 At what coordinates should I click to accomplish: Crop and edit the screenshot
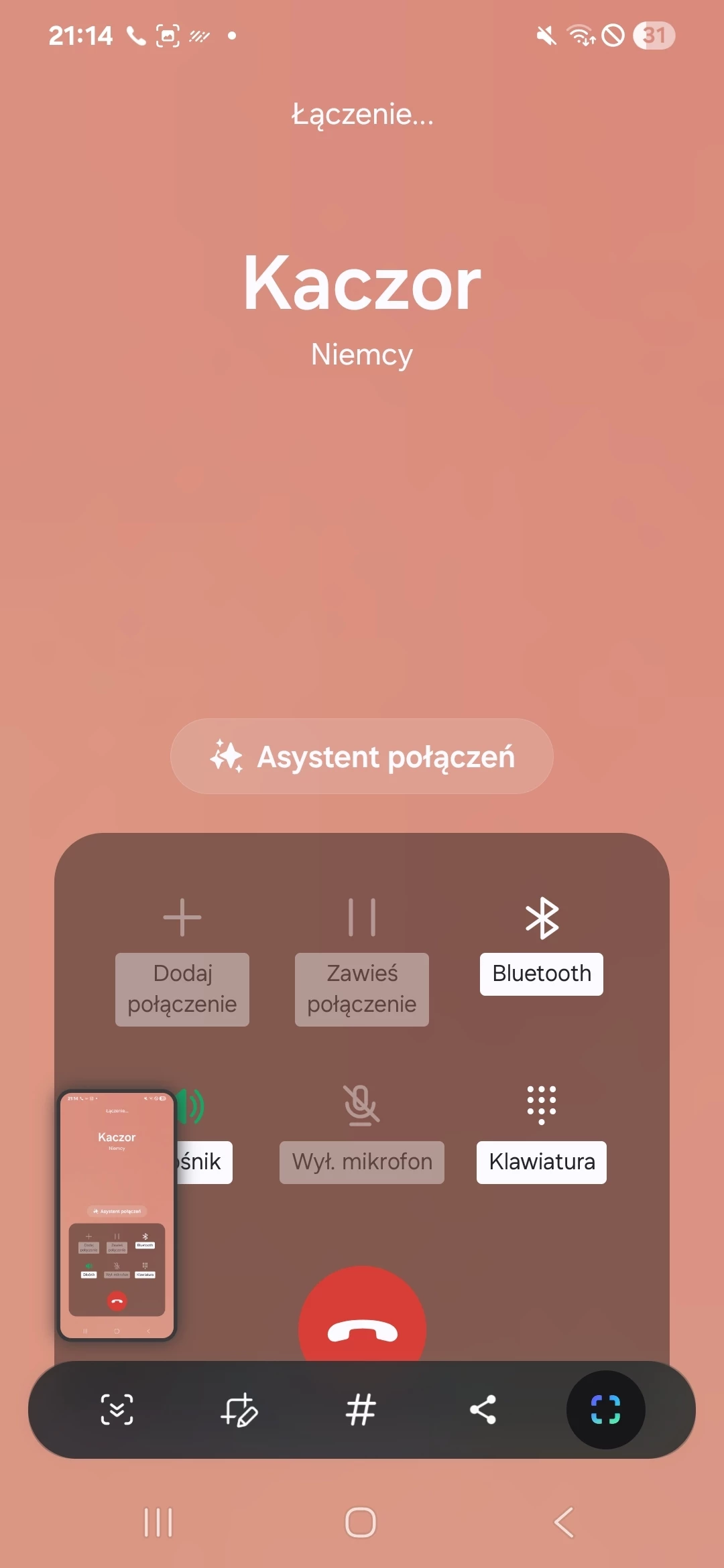(239, 1409)
